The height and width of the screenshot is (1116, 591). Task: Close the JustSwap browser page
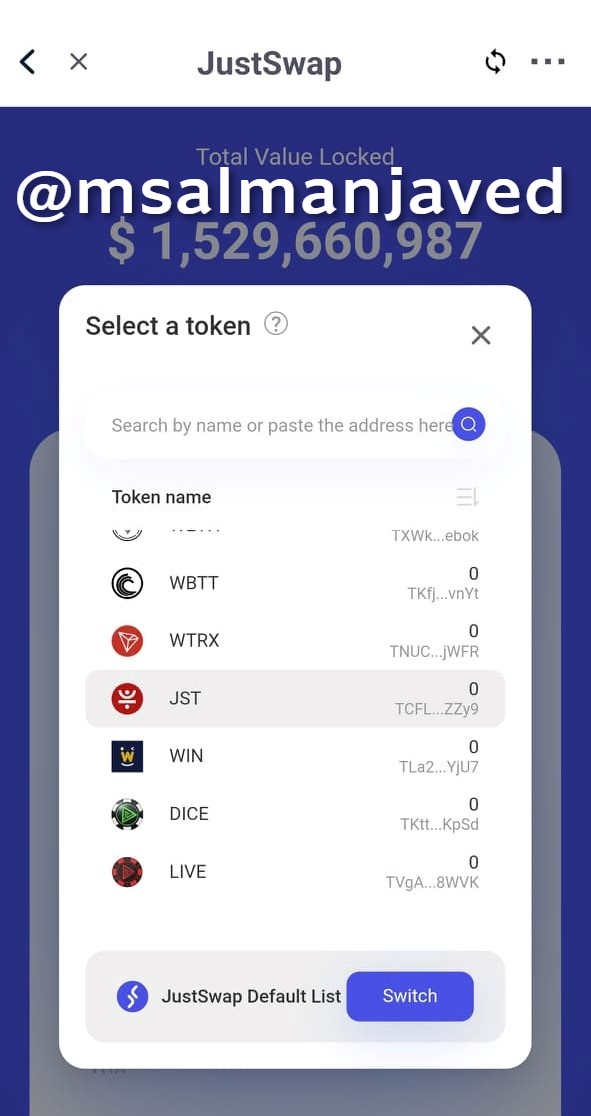(78, 62)
